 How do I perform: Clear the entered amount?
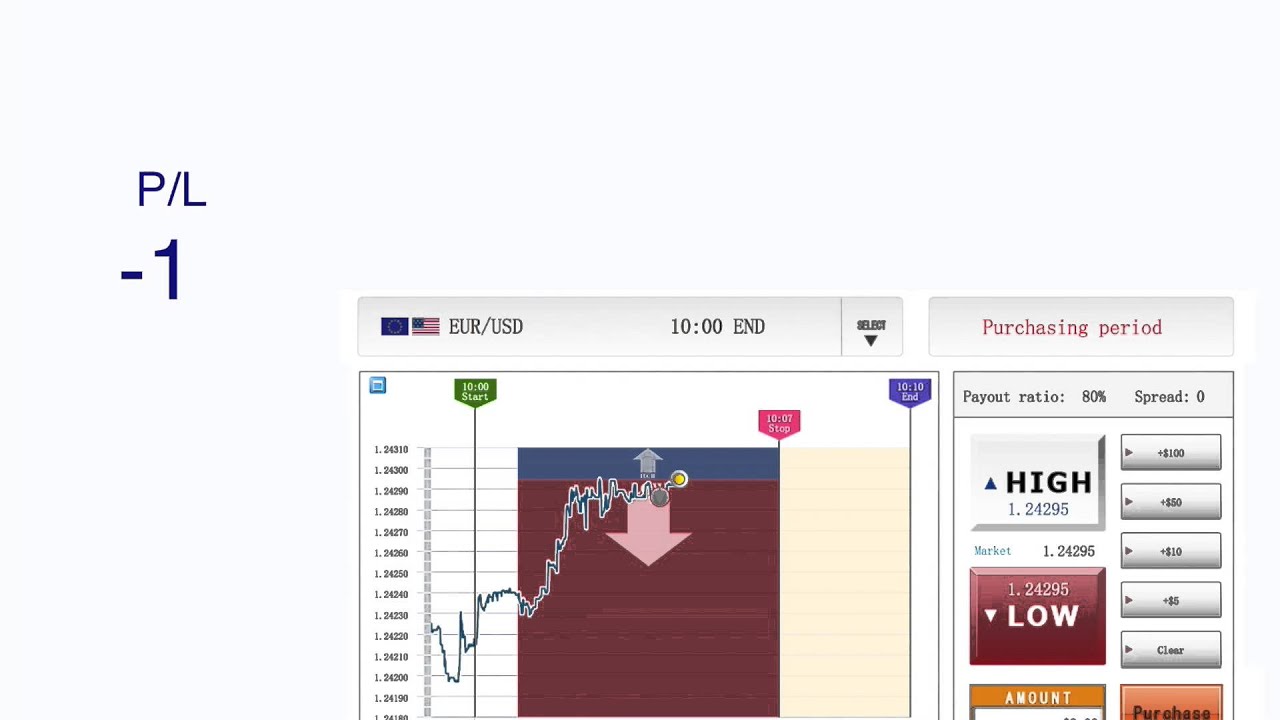click(x=1170, y=650)
